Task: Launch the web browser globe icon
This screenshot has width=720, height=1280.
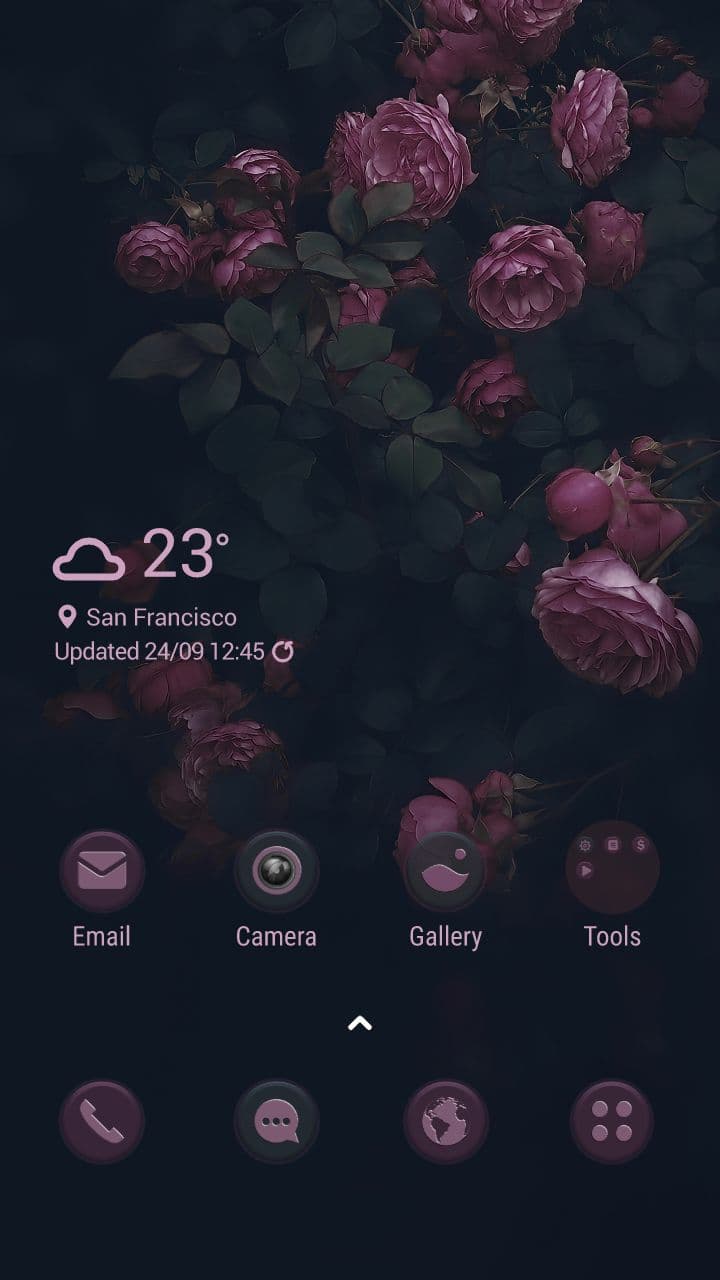Action: click(x=445, y=1122)
